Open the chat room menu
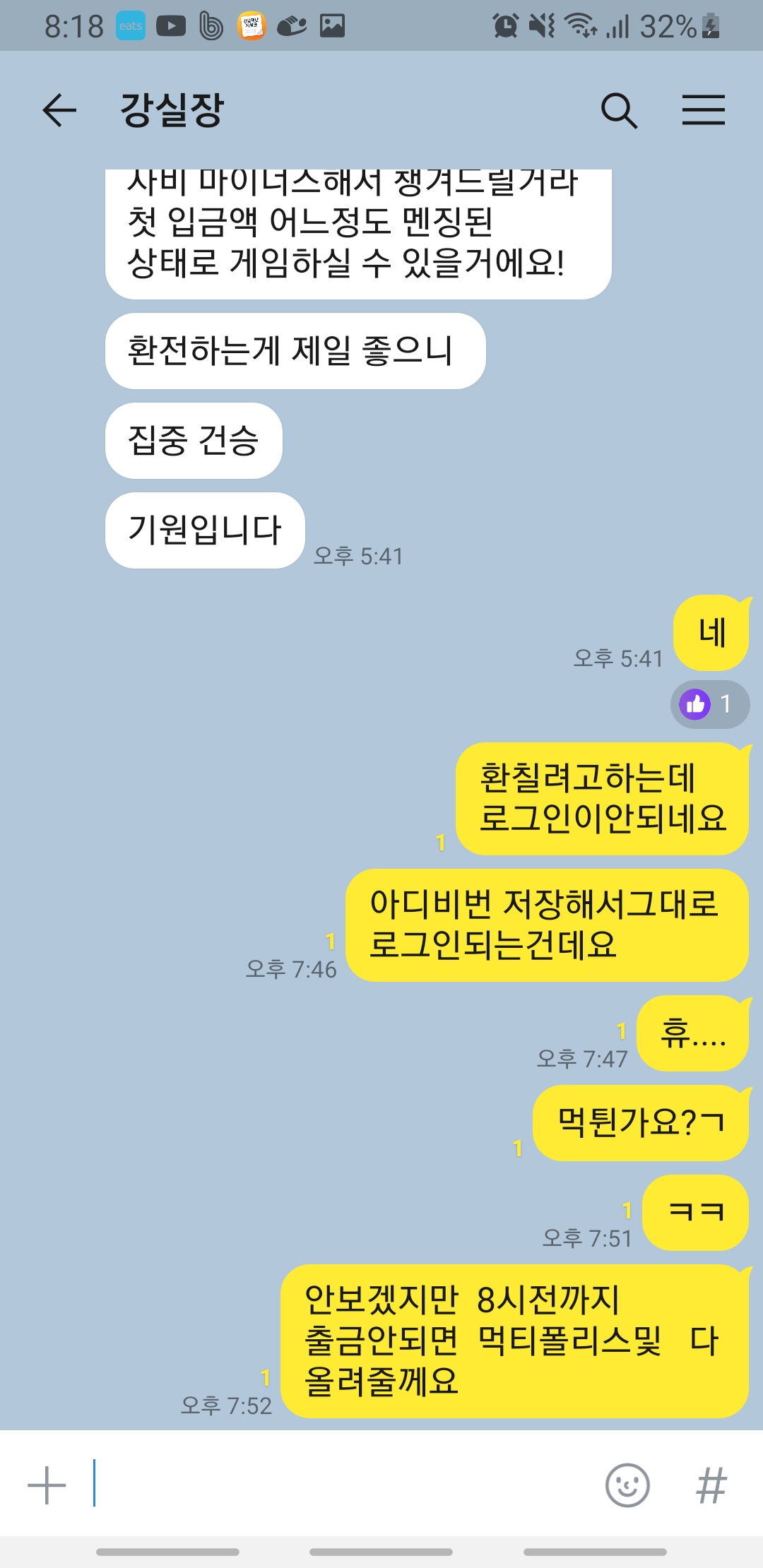The height and width of the screenshot is (1568, 763). (703, 111)
